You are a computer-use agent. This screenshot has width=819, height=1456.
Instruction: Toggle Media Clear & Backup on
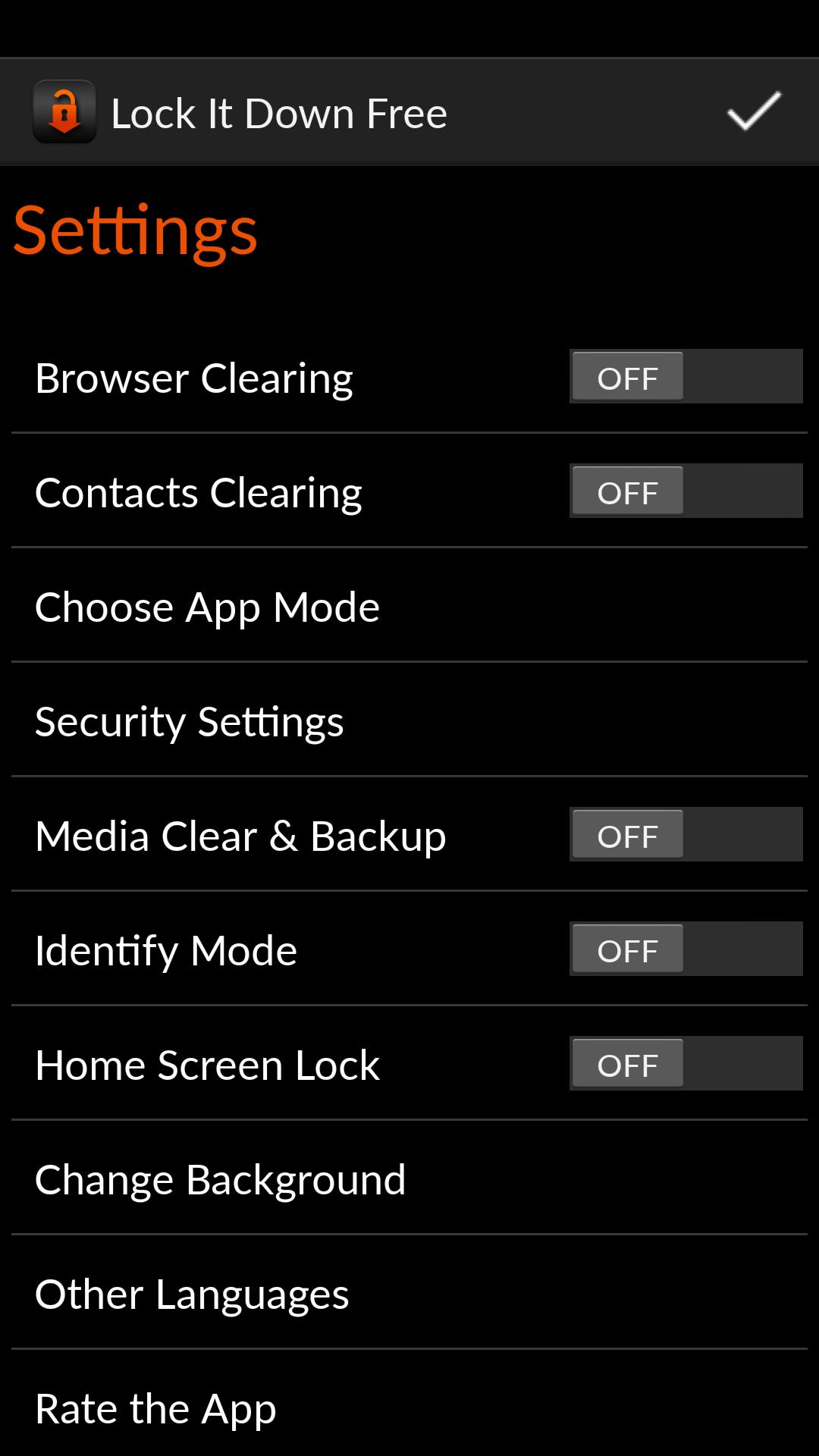coord(686,835)
